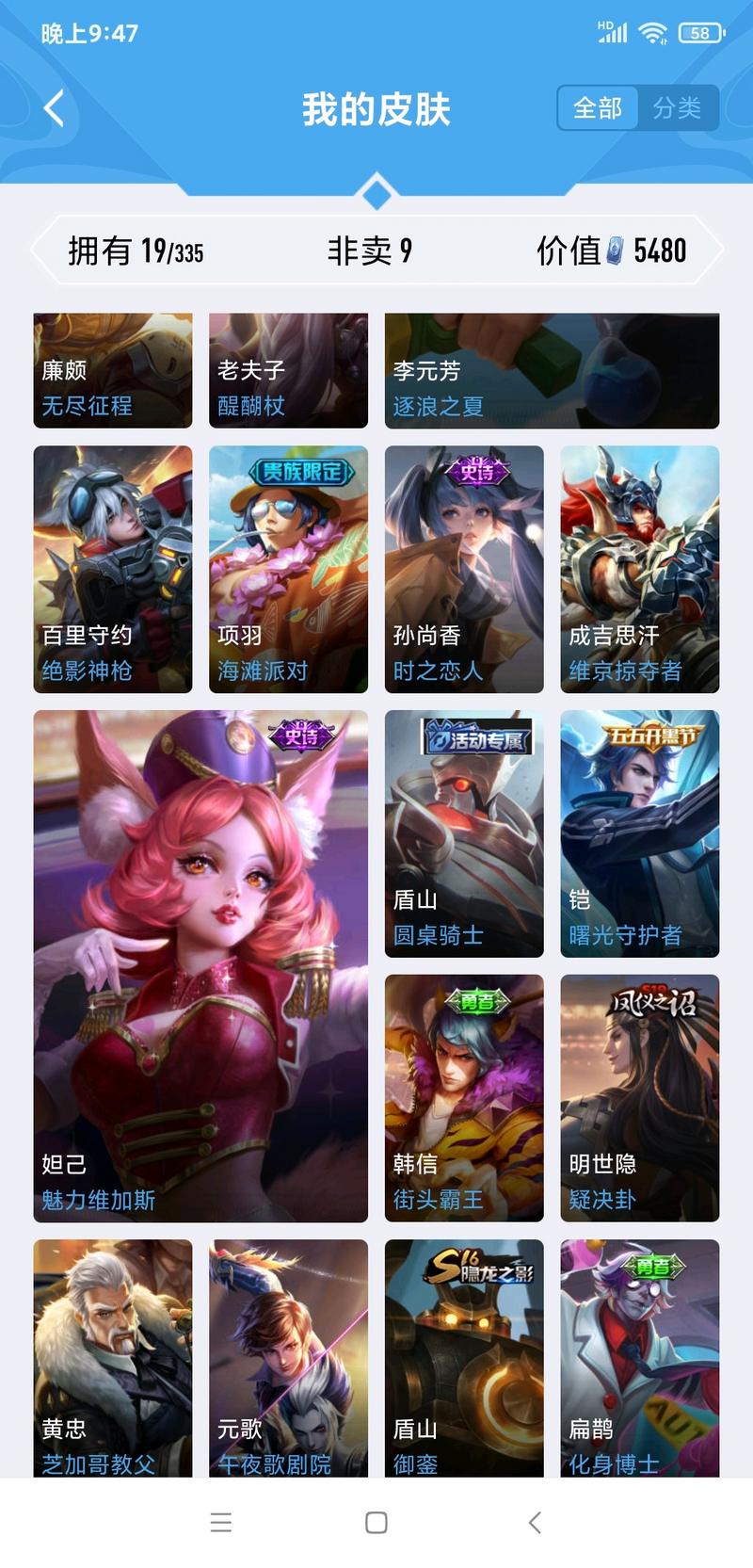This screenshot has width=753, height=1568.
Task: Open 项羽 海滩派对 skin card
Action: [x=288, y=569]
